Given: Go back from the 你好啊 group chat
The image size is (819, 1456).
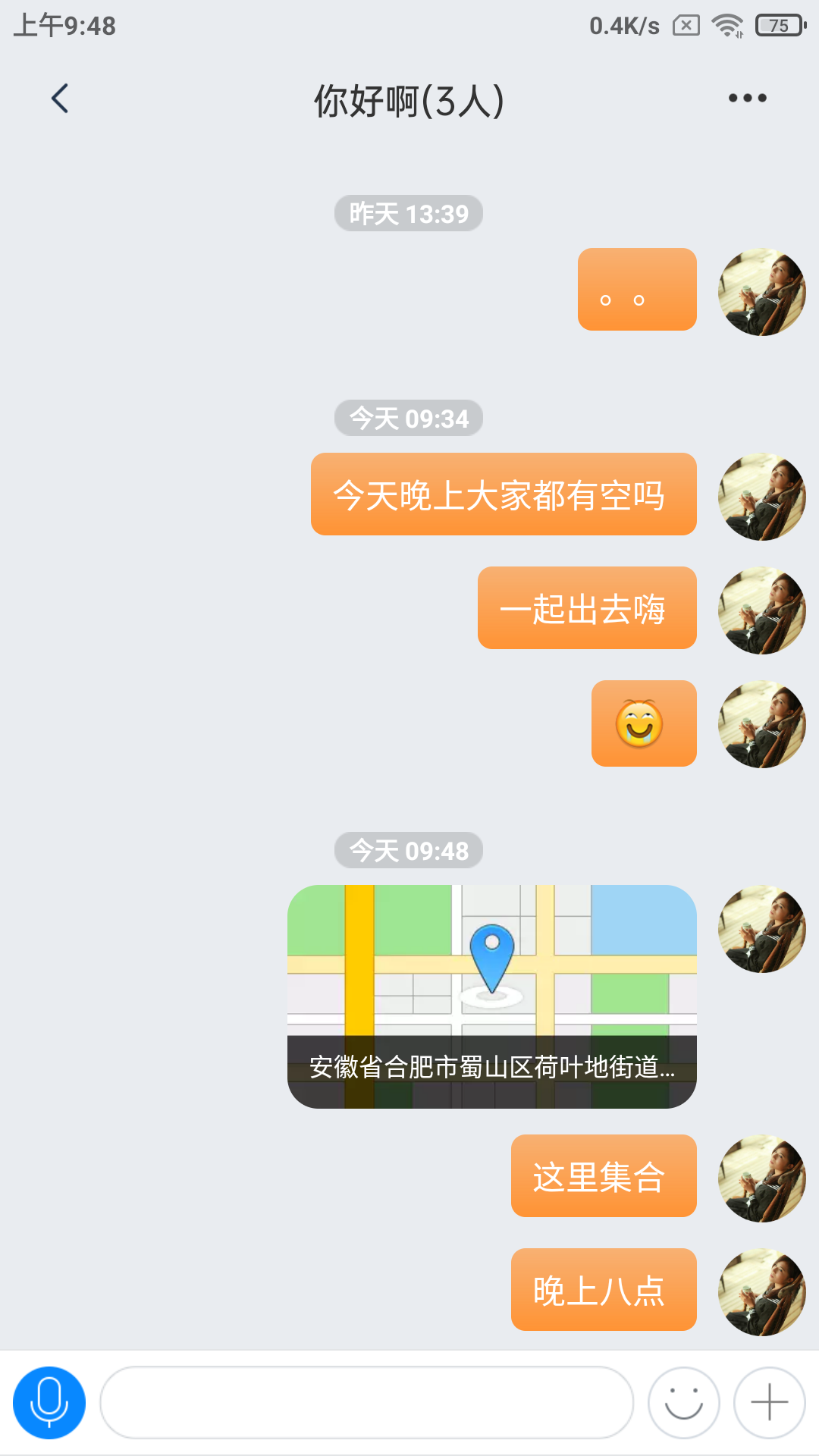Looking at the screenshot, I should point(60,99).
